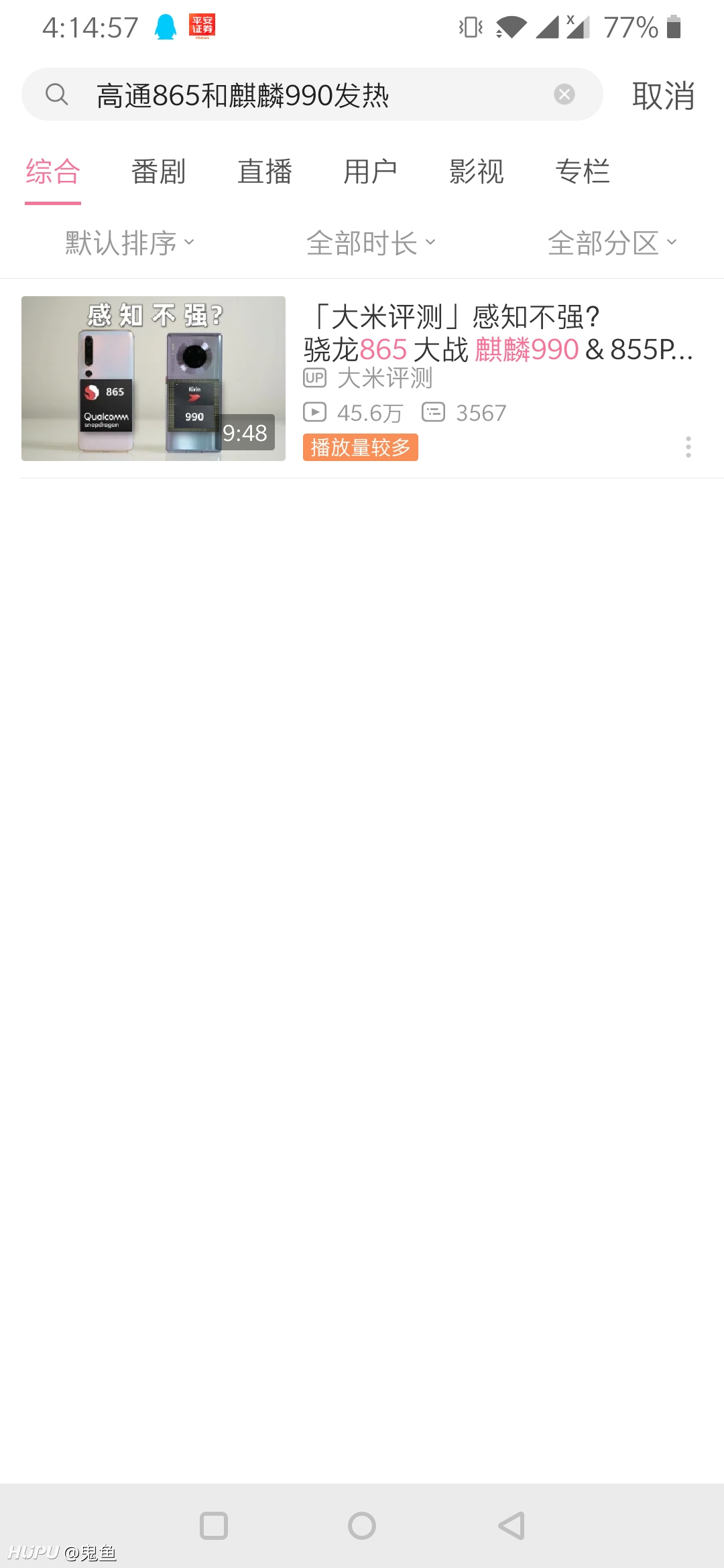Image resolution: width=724 pixels, height=1568 pixels.
Task: Cancel the search with 取消
Action: click(663, 96)
